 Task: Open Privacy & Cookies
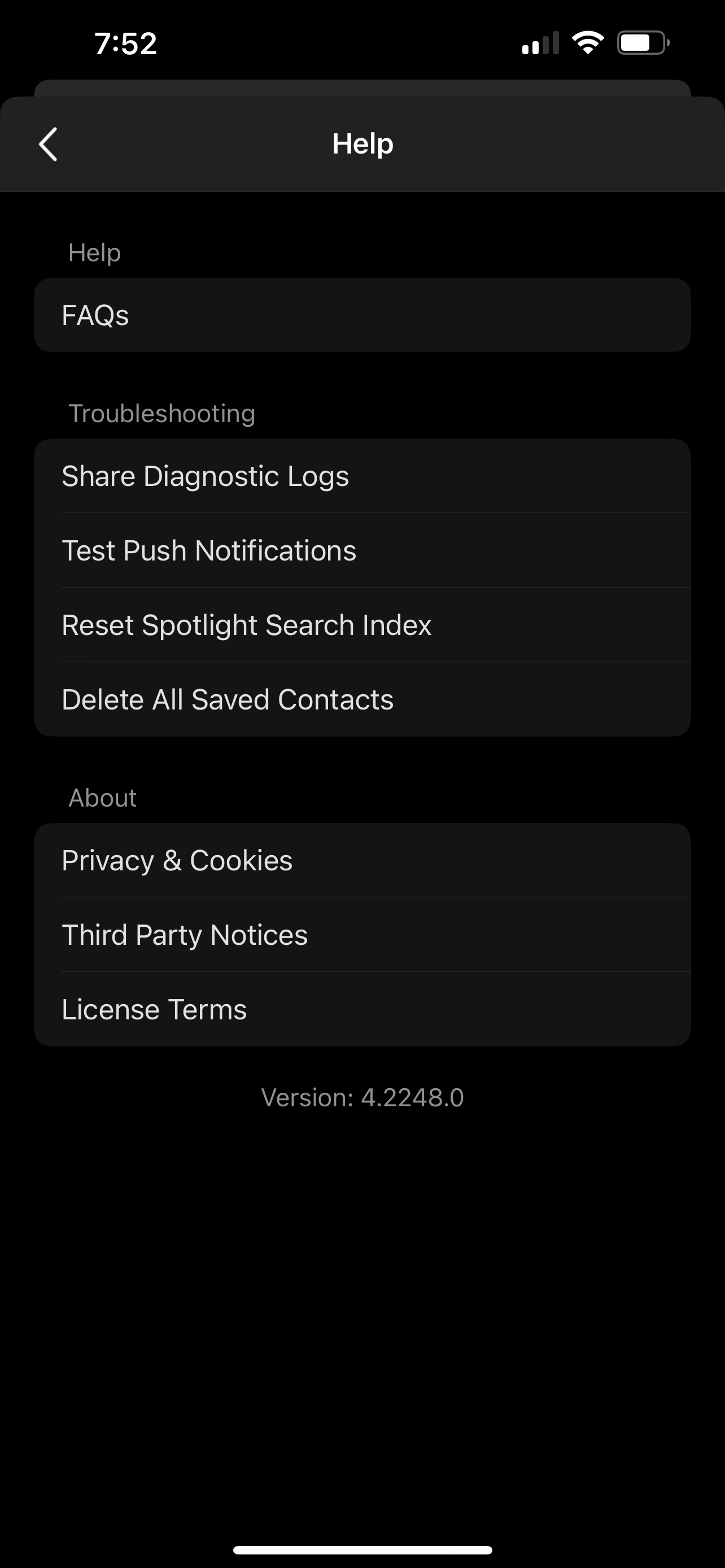(x=361, y=861)
